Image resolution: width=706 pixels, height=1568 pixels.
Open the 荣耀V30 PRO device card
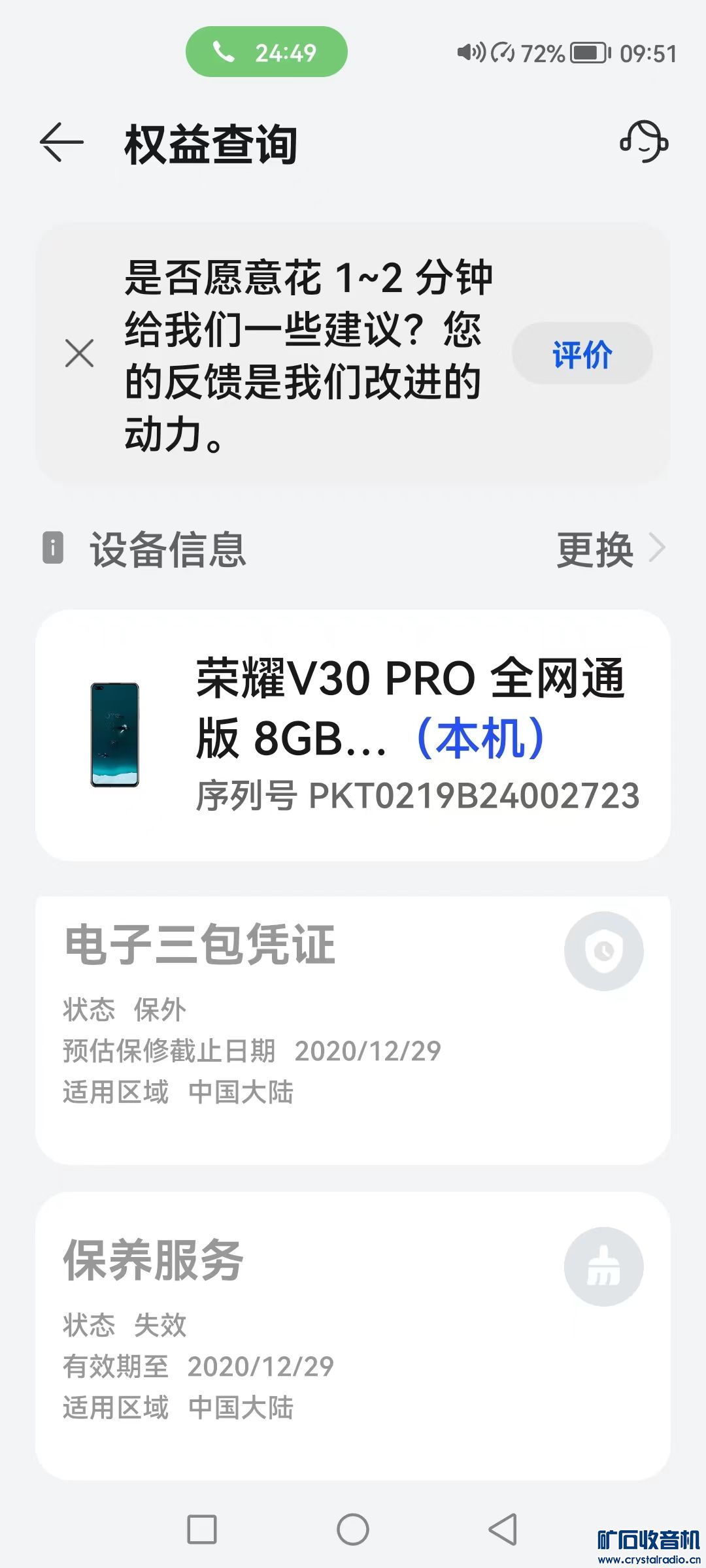pos(353,735)
